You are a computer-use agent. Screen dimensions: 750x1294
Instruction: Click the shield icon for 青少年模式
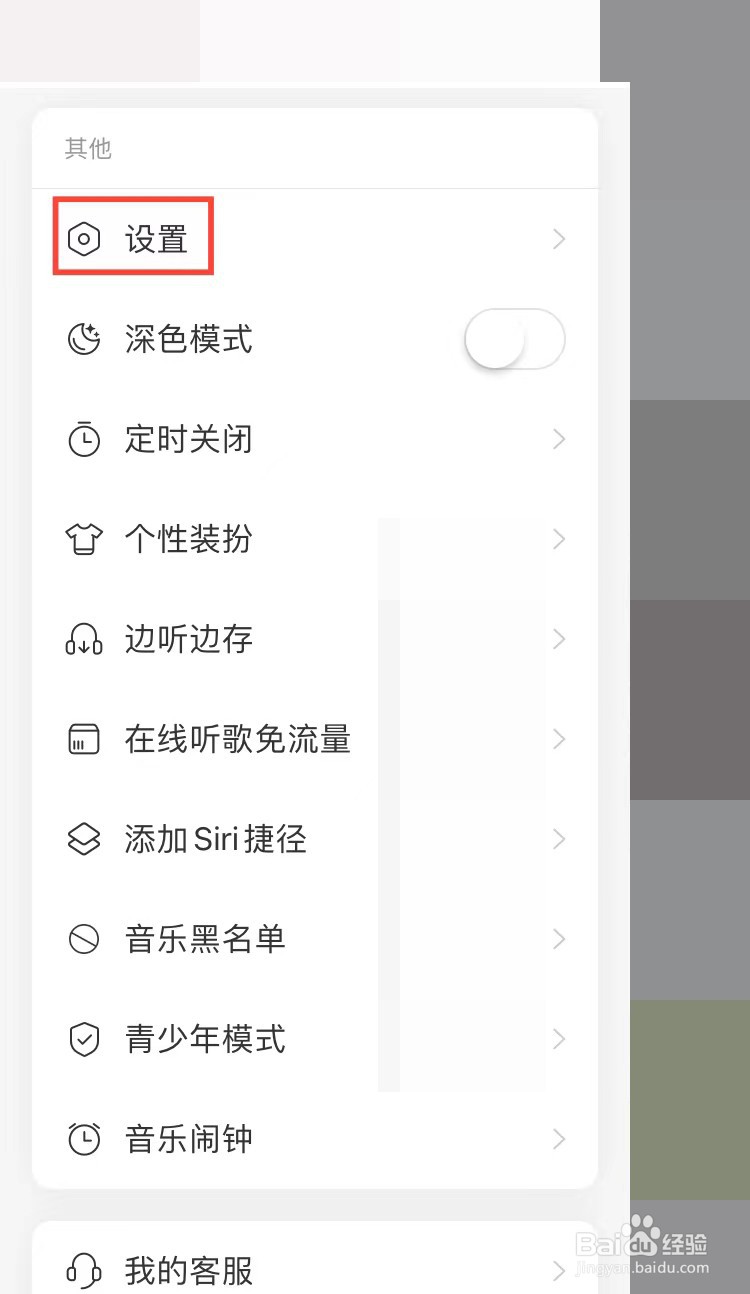[84, 1039]
